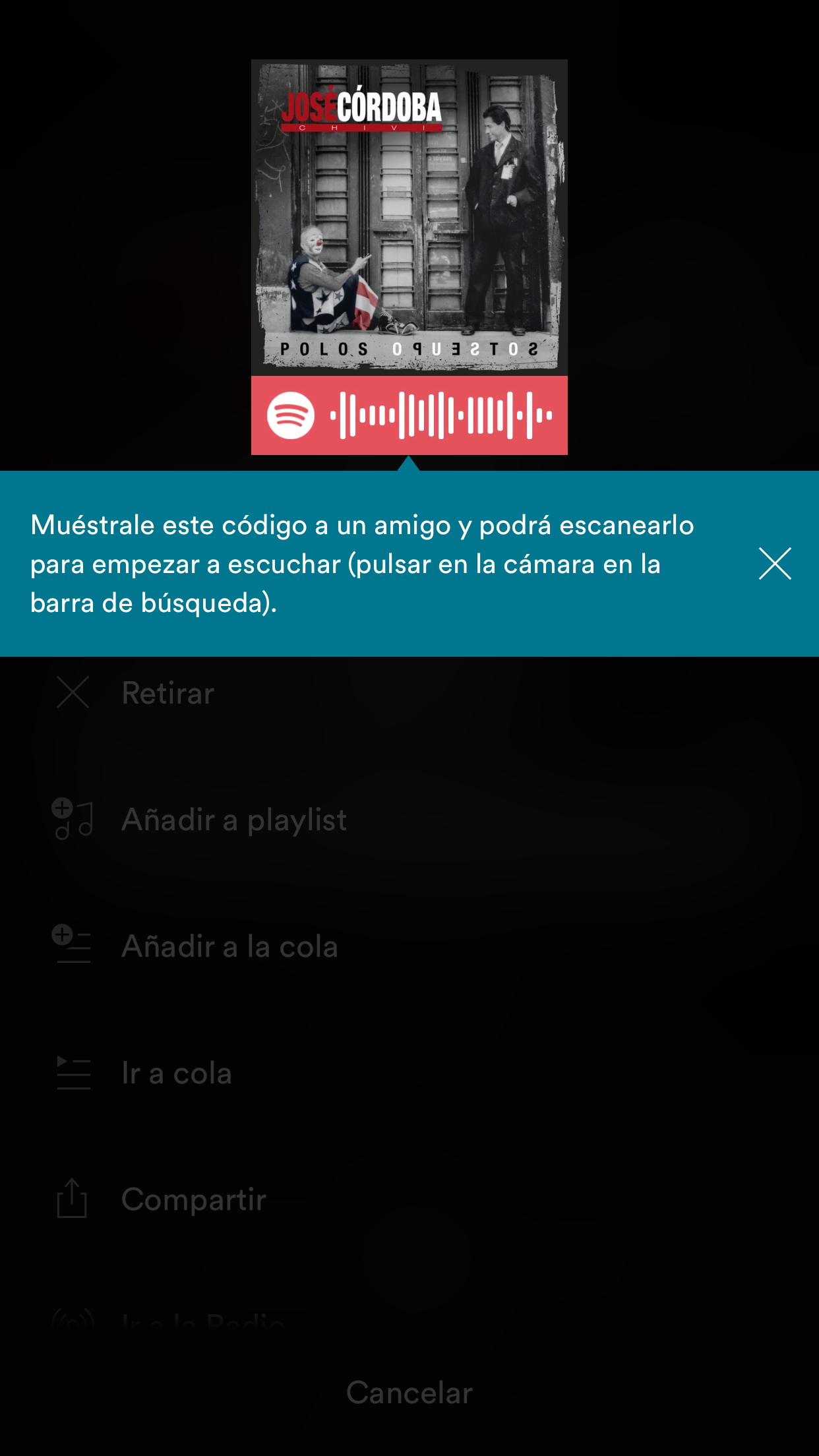Select Retirar to remove the song

(x=167, y=693)
